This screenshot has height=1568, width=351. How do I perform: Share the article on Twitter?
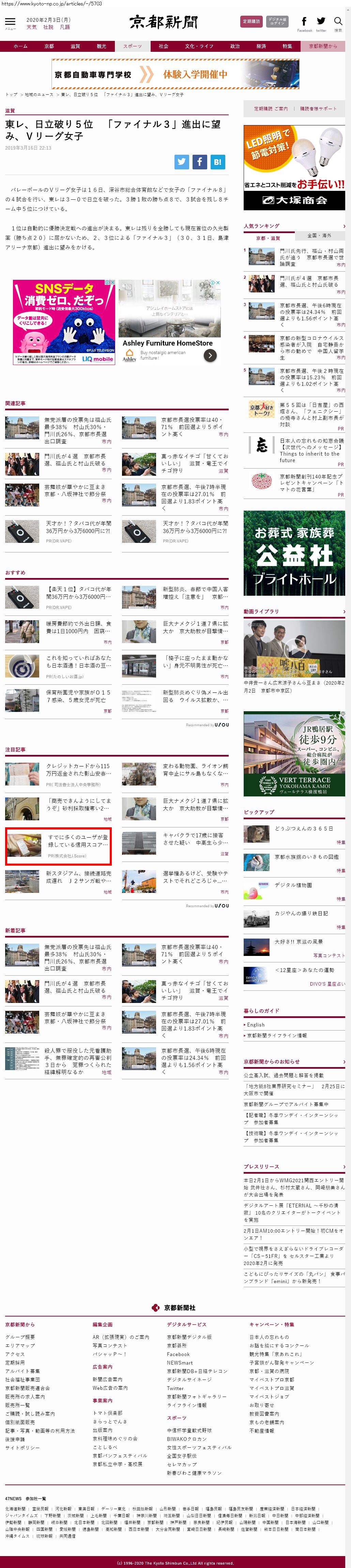click(181, 161)
